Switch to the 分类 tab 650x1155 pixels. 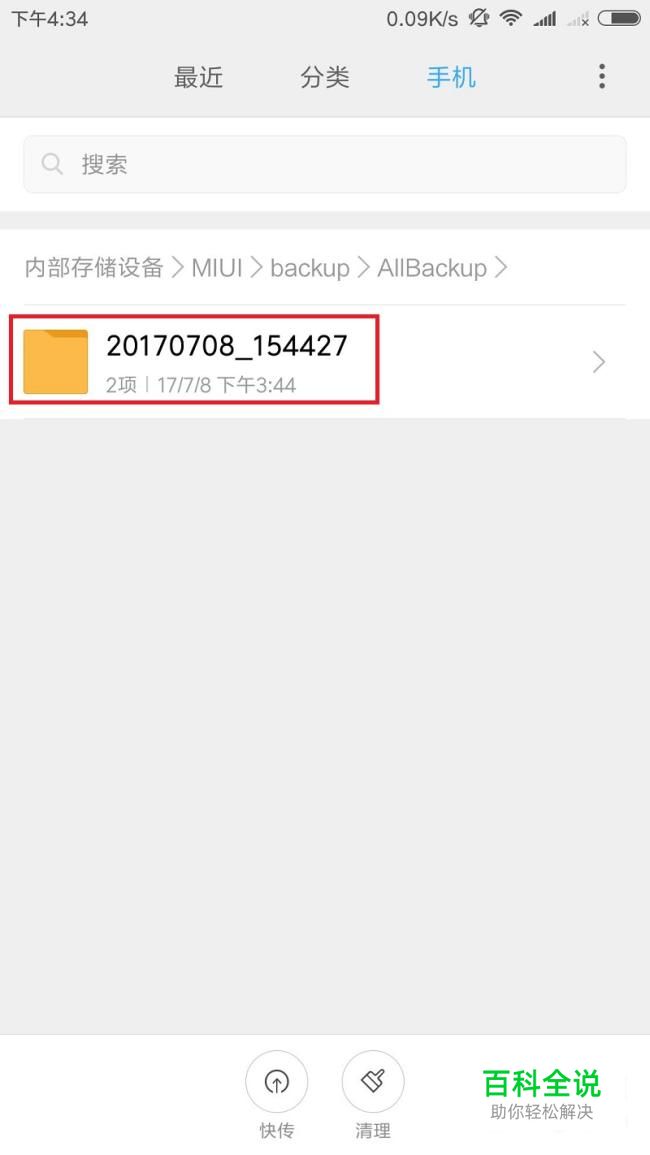coord(324,77)
